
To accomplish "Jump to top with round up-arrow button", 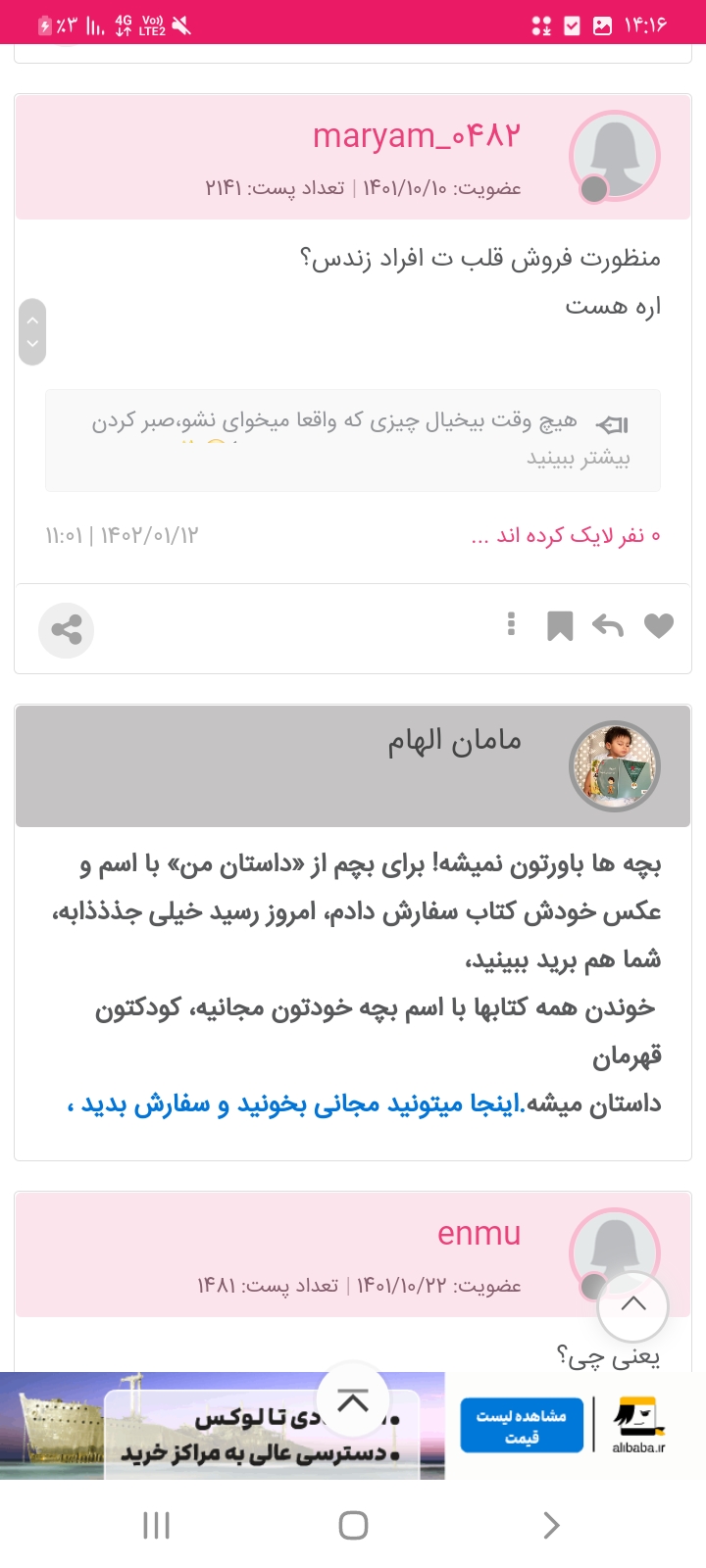I will pyautogui.click(x=632, y=1305).
